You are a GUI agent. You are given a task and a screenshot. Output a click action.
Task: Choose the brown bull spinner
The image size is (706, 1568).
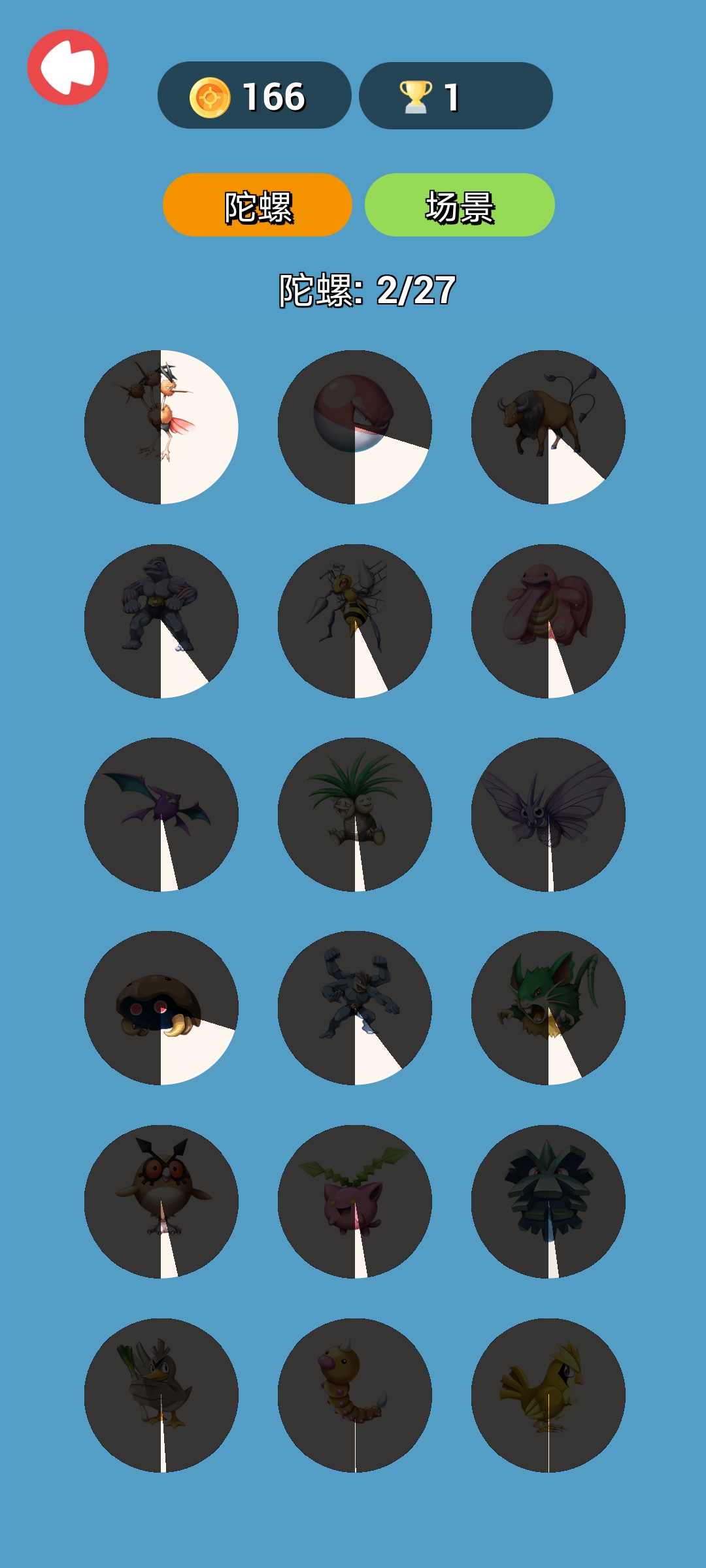548,427
